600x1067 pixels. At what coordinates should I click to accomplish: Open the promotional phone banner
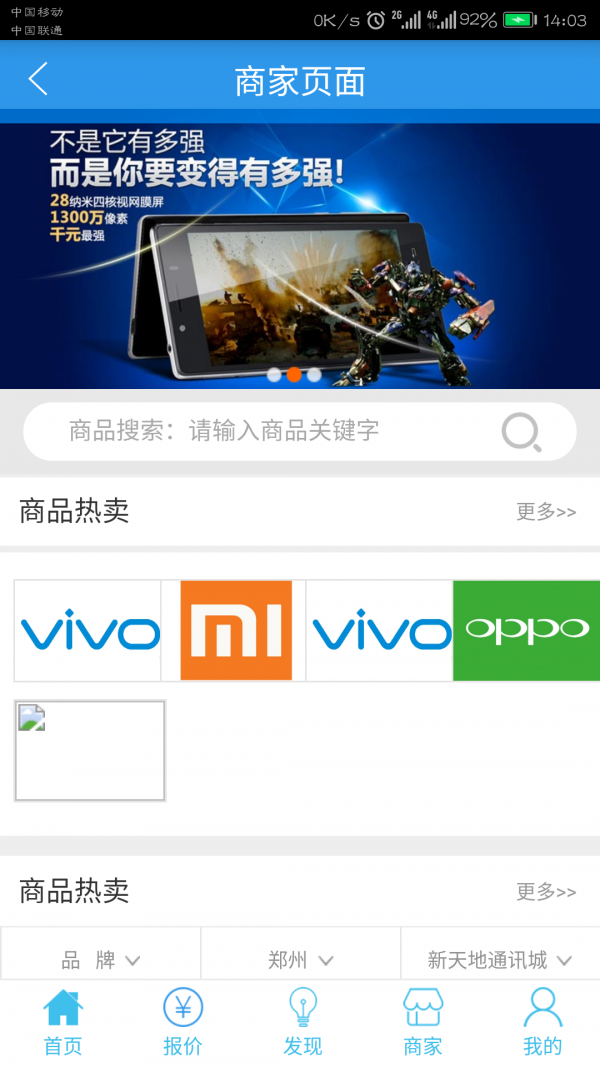tap(300, 255)
